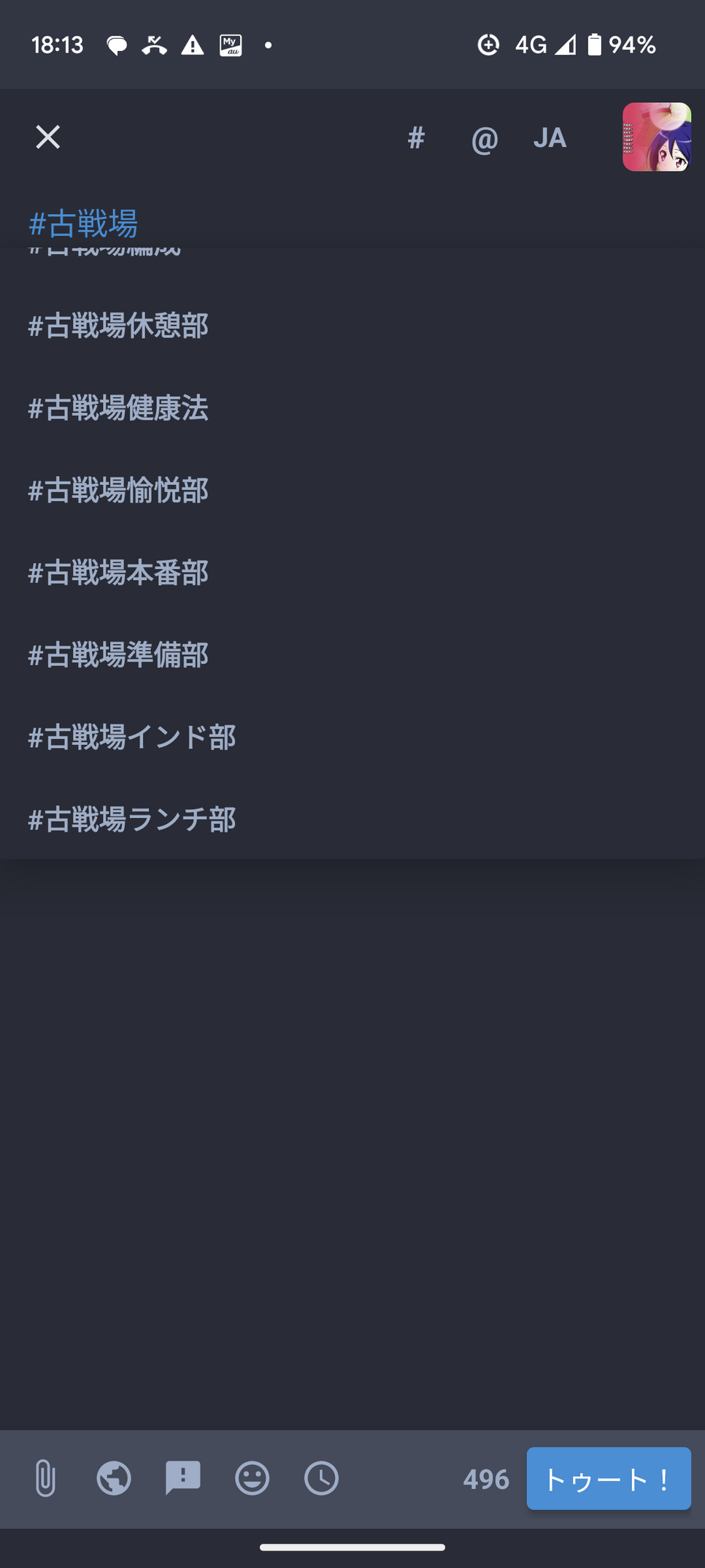Screen dimensions: 705x1568
Task: Choose hashtag #古戦場準備部
Action: click(118, 655)
